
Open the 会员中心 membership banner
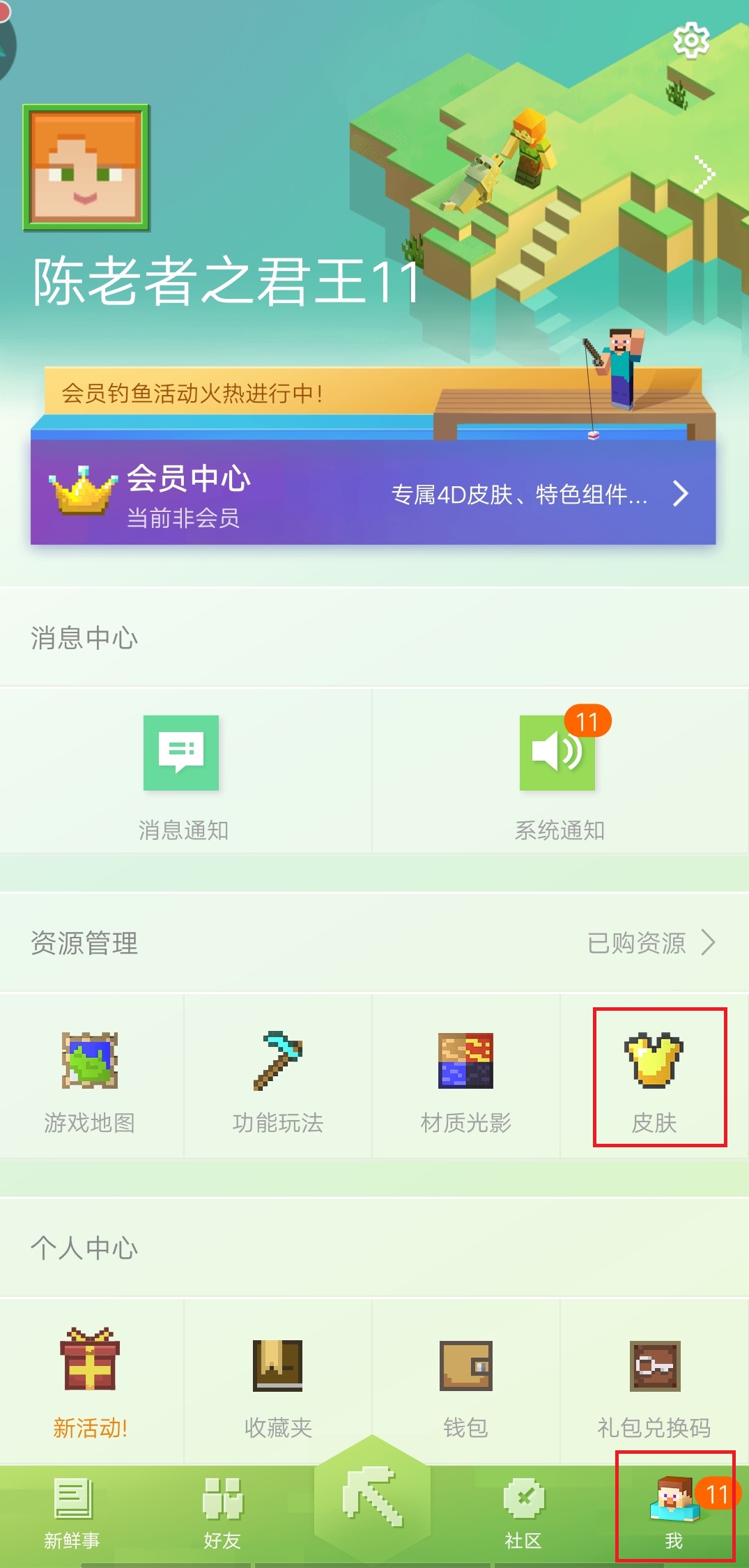(x=373, y=493)
